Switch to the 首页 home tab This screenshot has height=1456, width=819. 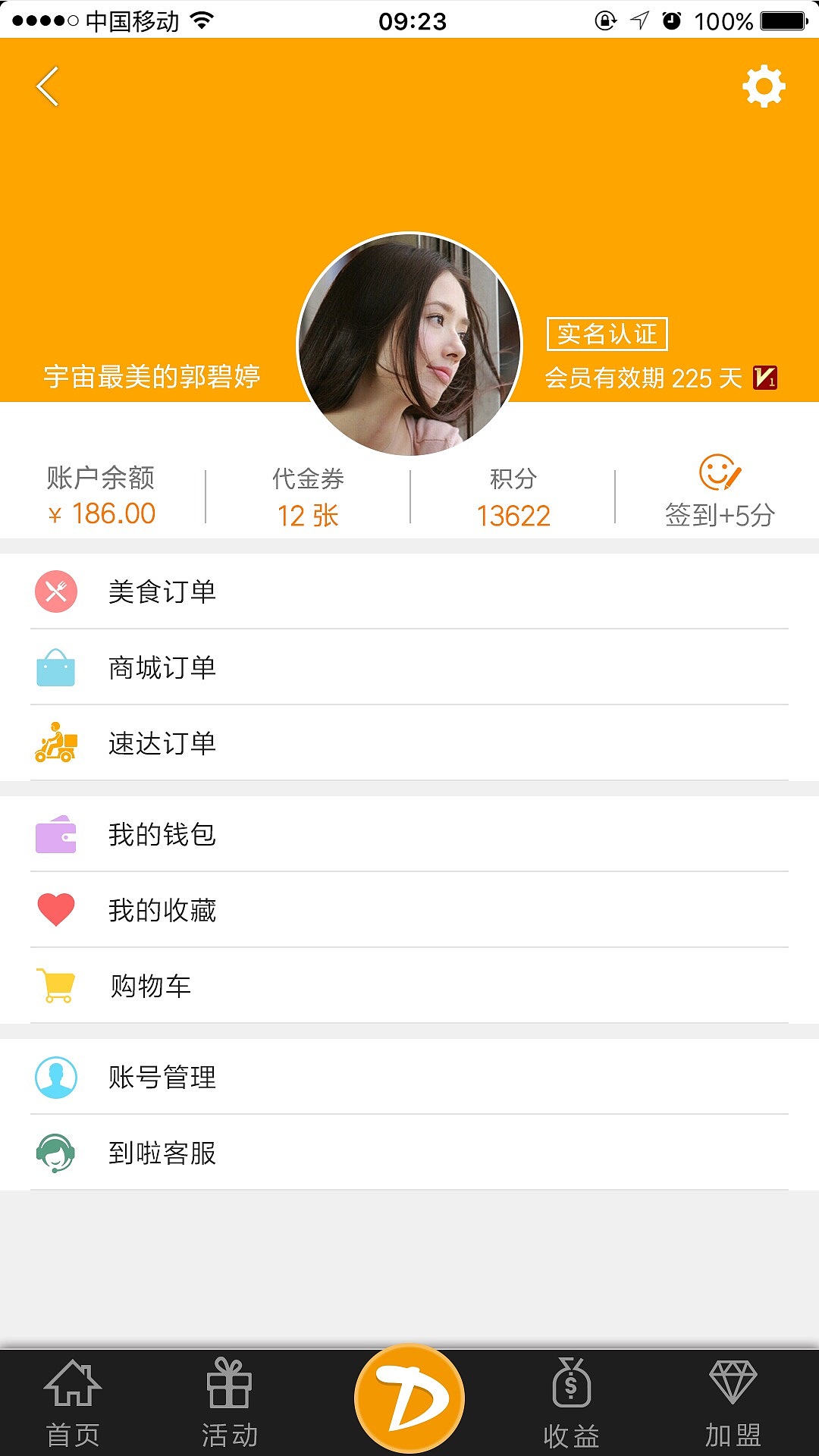point(73,1407)
